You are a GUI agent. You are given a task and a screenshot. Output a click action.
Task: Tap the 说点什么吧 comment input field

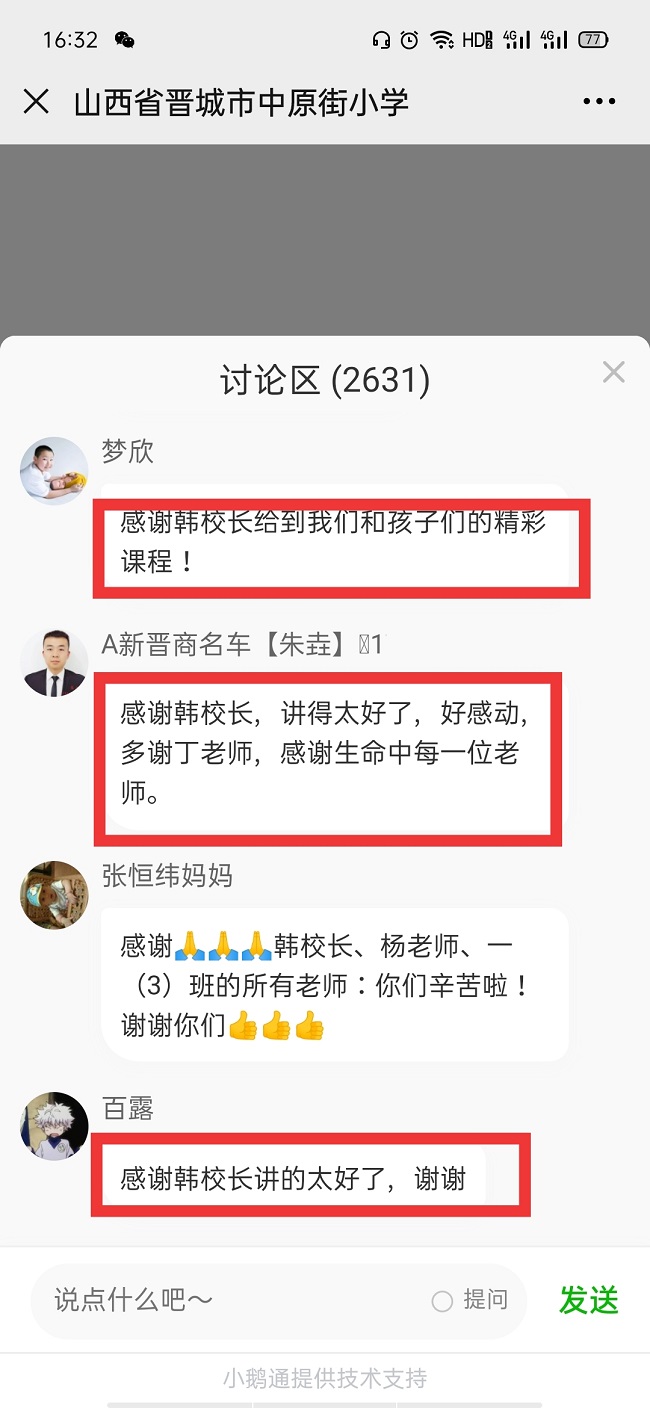click(x=230, y=1300)
